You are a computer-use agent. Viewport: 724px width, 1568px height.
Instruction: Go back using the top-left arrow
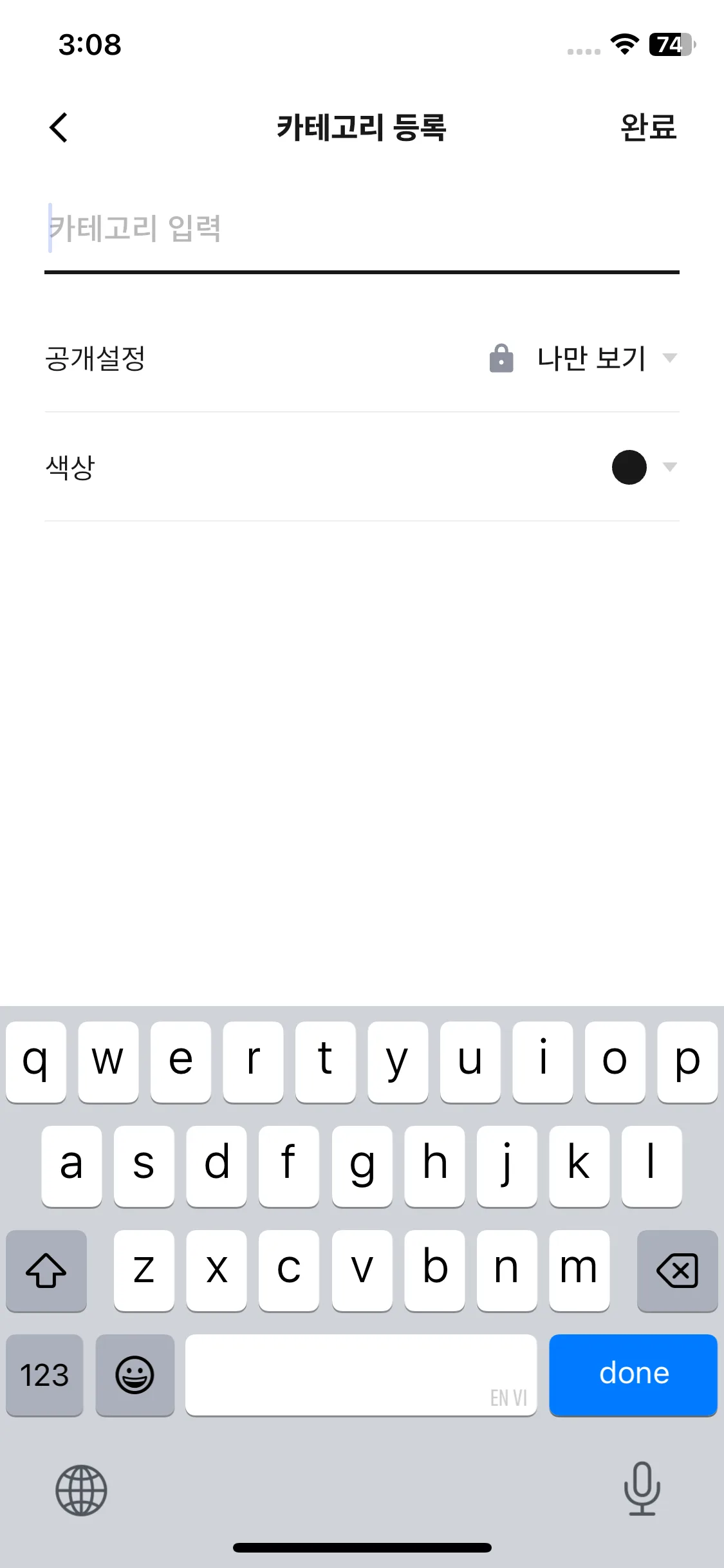coord(59,127)
